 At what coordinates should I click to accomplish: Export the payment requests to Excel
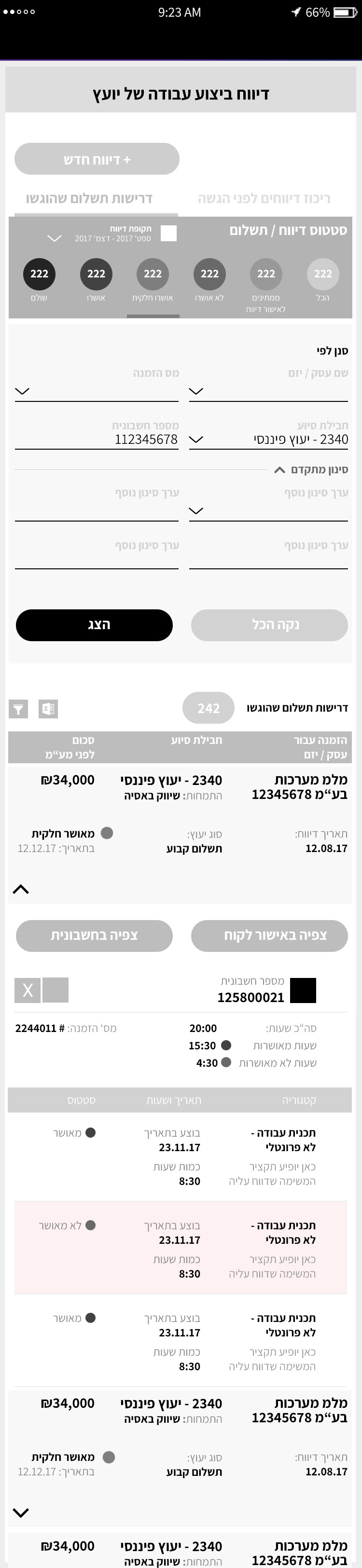click(x=48, y=709)
